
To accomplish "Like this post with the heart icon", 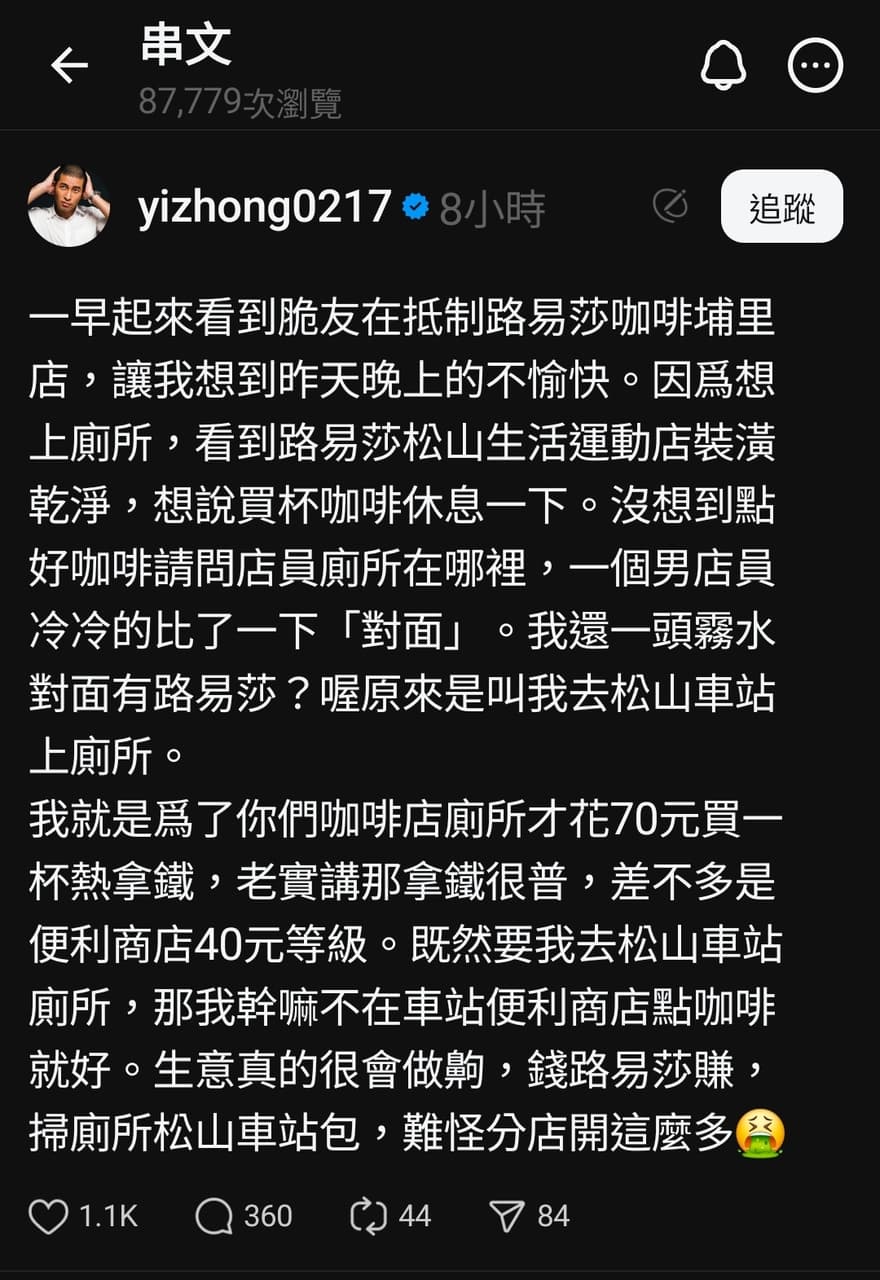I will tap(48, 1216).
